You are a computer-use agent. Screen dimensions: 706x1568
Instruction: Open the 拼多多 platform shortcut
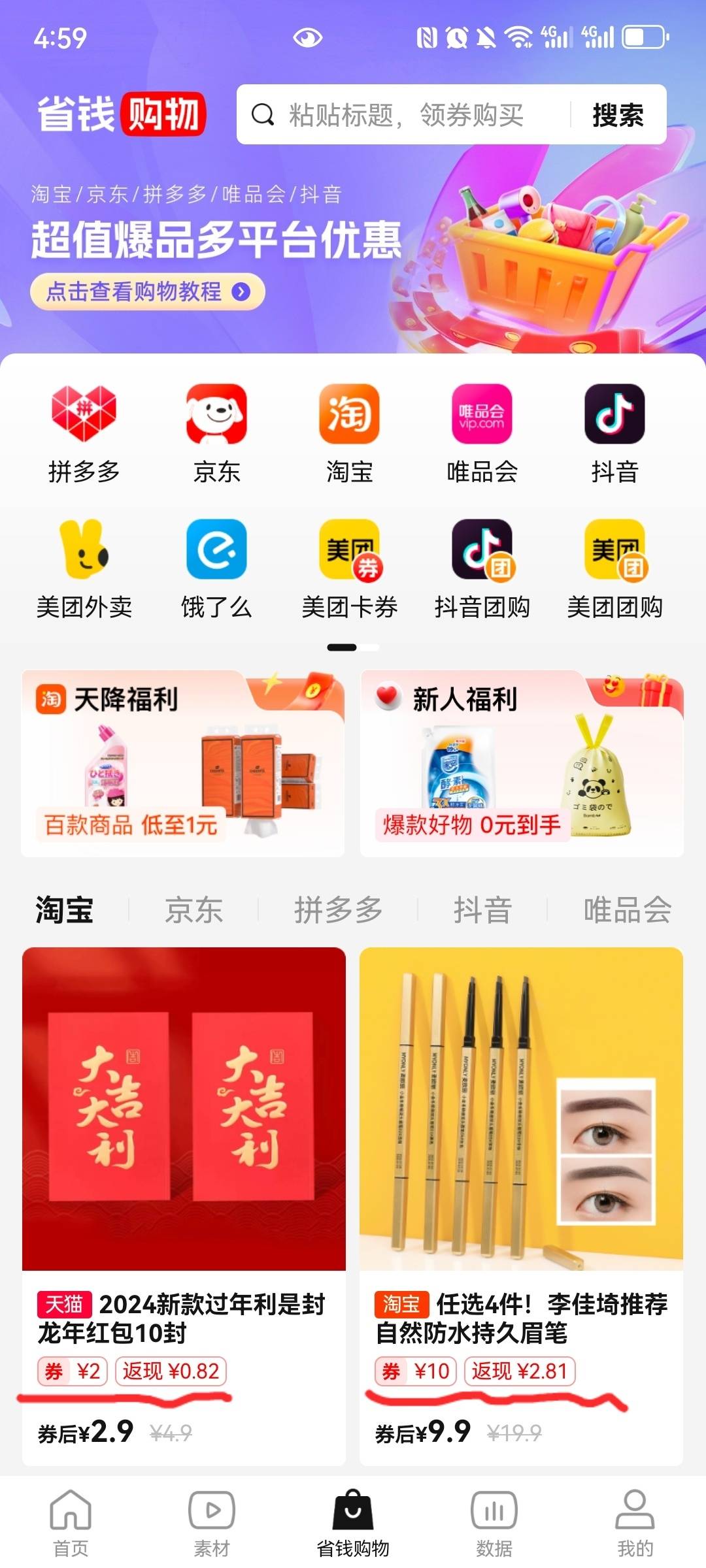tap(84, 432)
